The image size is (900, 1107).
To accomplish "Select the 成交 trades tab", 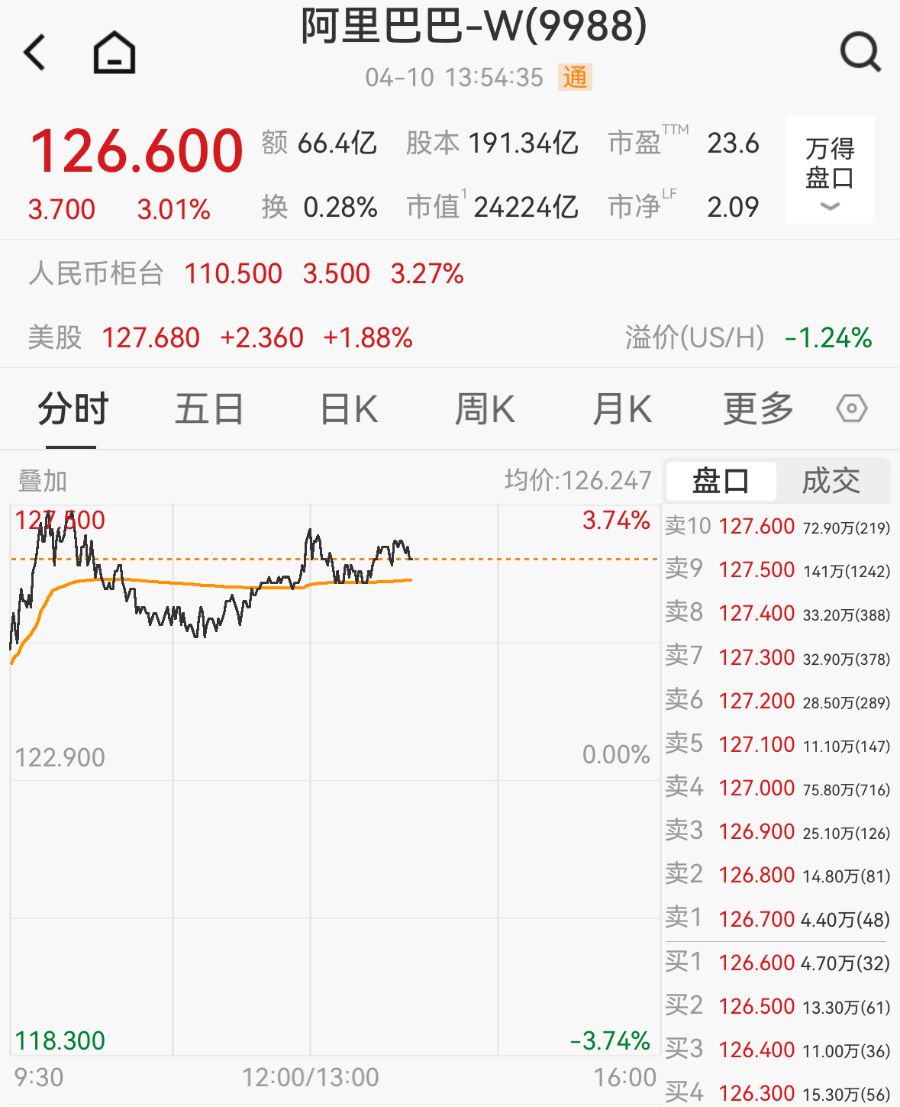I will coord(831,481).
